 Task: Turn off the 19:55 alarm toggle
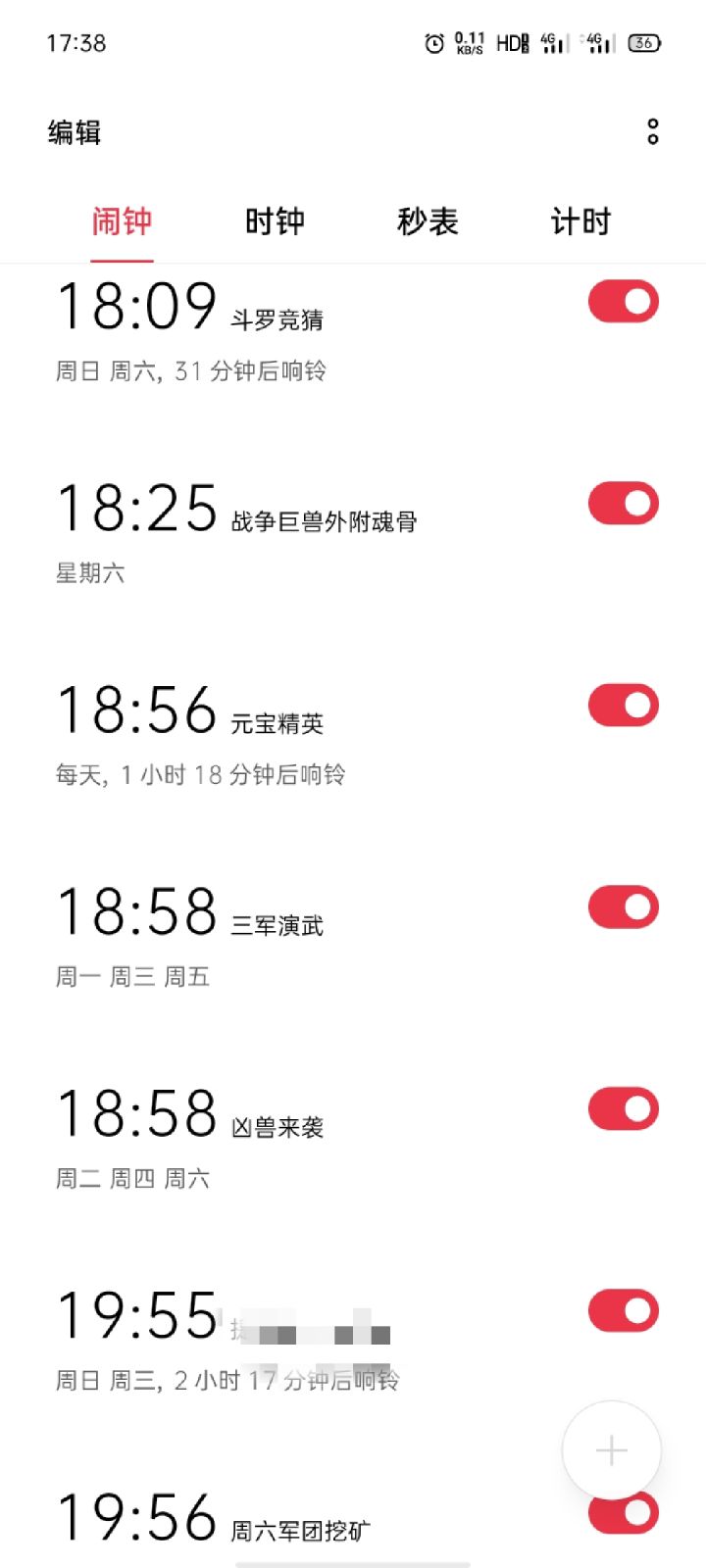pos(622,1310)
